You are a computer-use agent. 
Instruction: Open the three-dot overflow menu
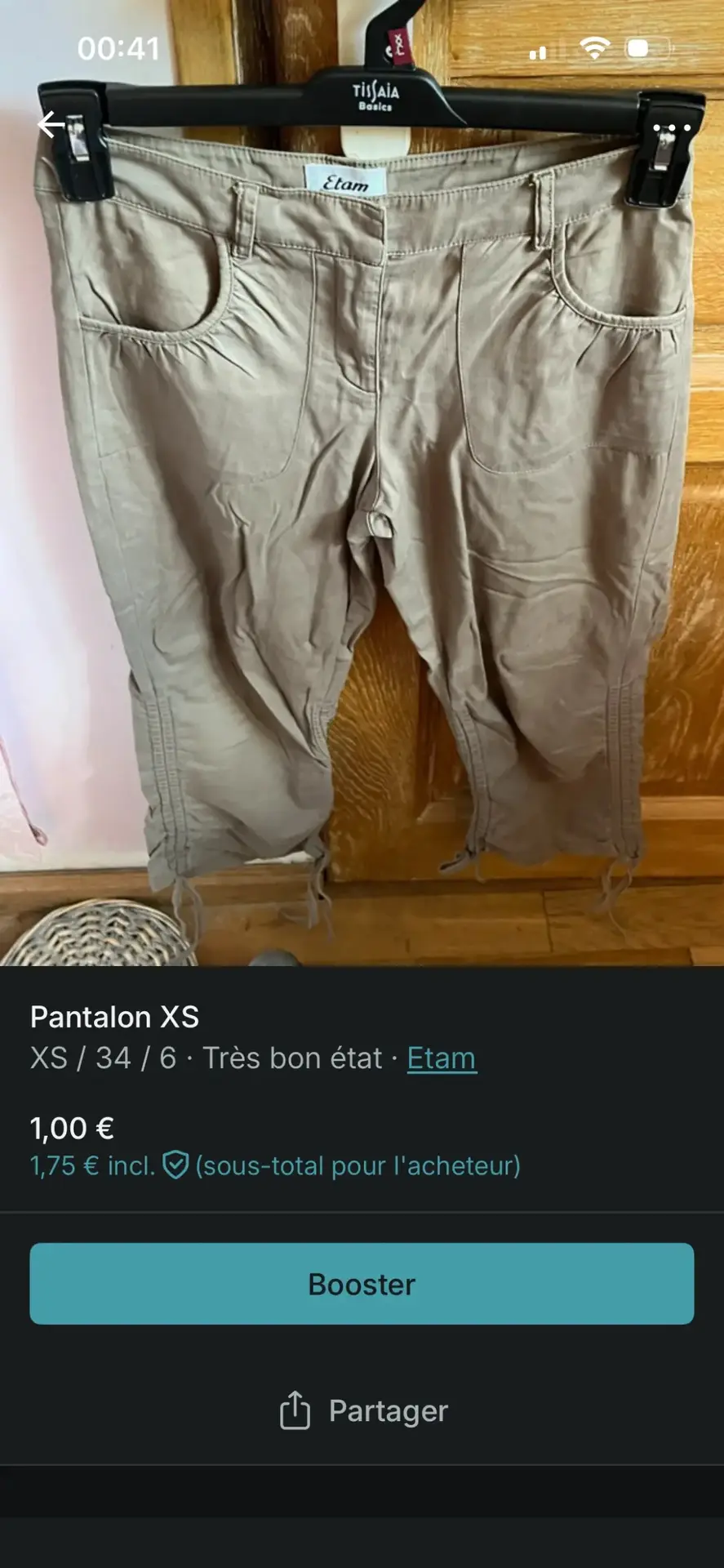[x=672, y=128]
